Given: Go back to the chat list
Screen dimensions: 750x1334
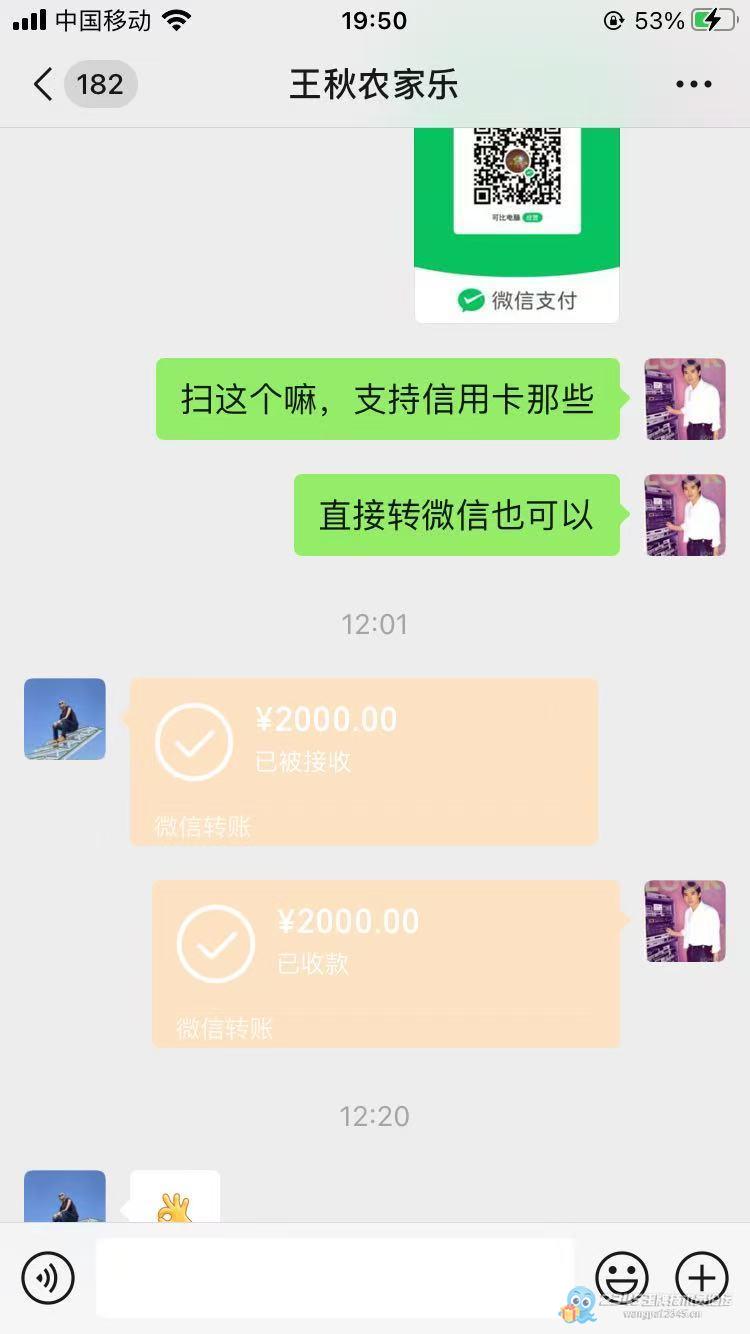Looking at the screenshot, I should 44,84.
